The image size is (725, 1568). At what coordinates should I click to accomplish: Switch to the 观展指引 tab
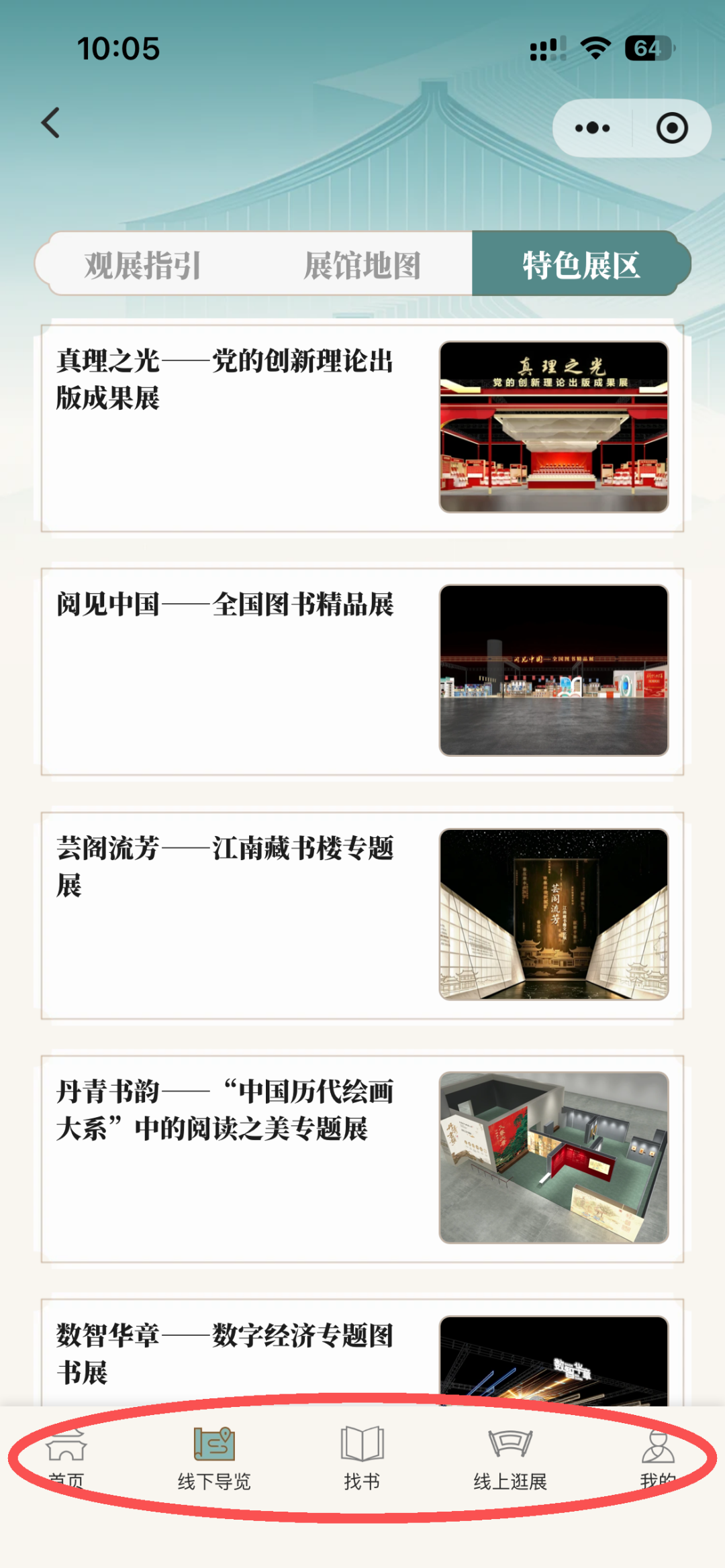[143, 264]
